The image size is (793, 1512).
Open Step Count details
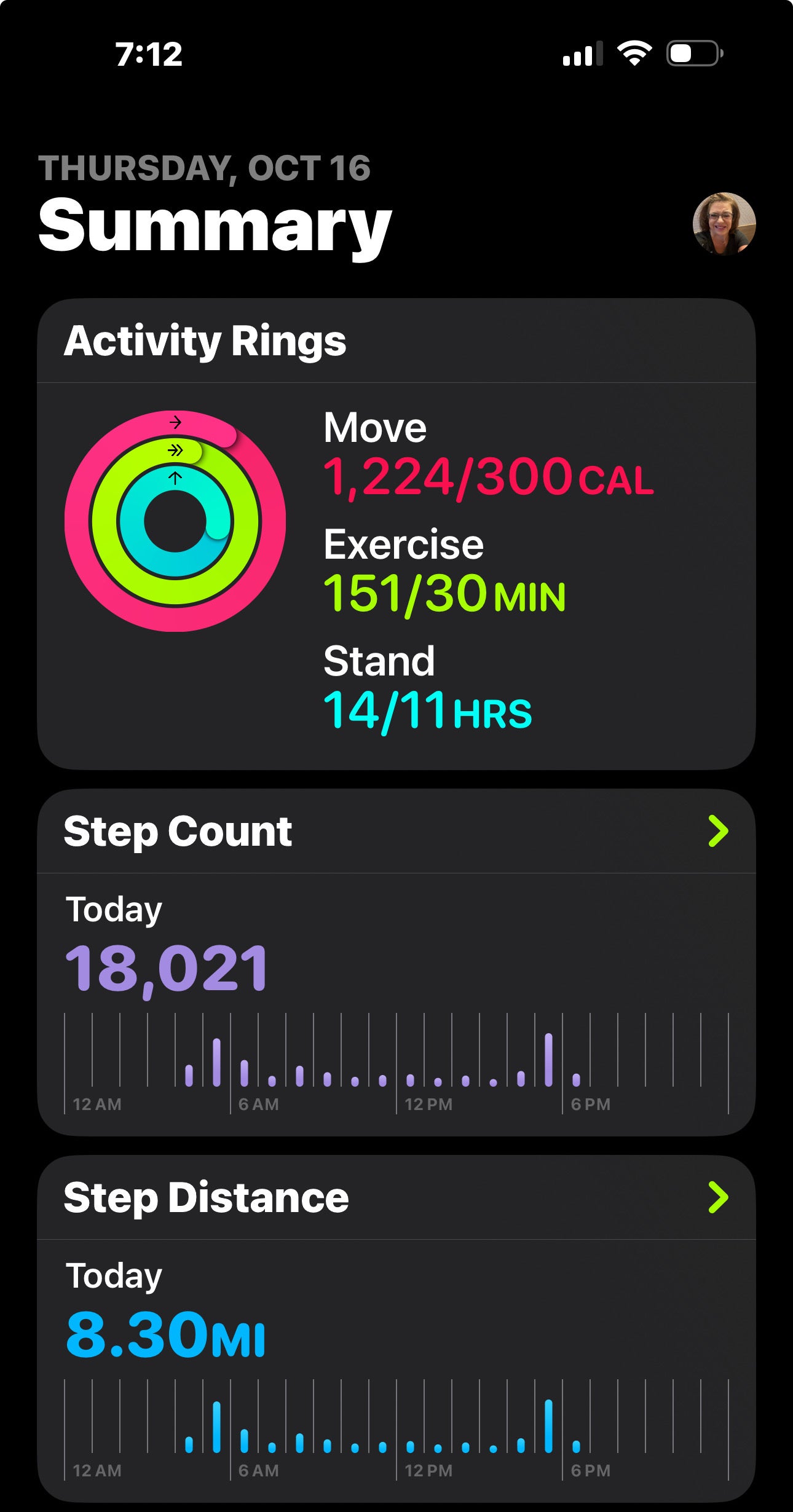coord(717,831)
